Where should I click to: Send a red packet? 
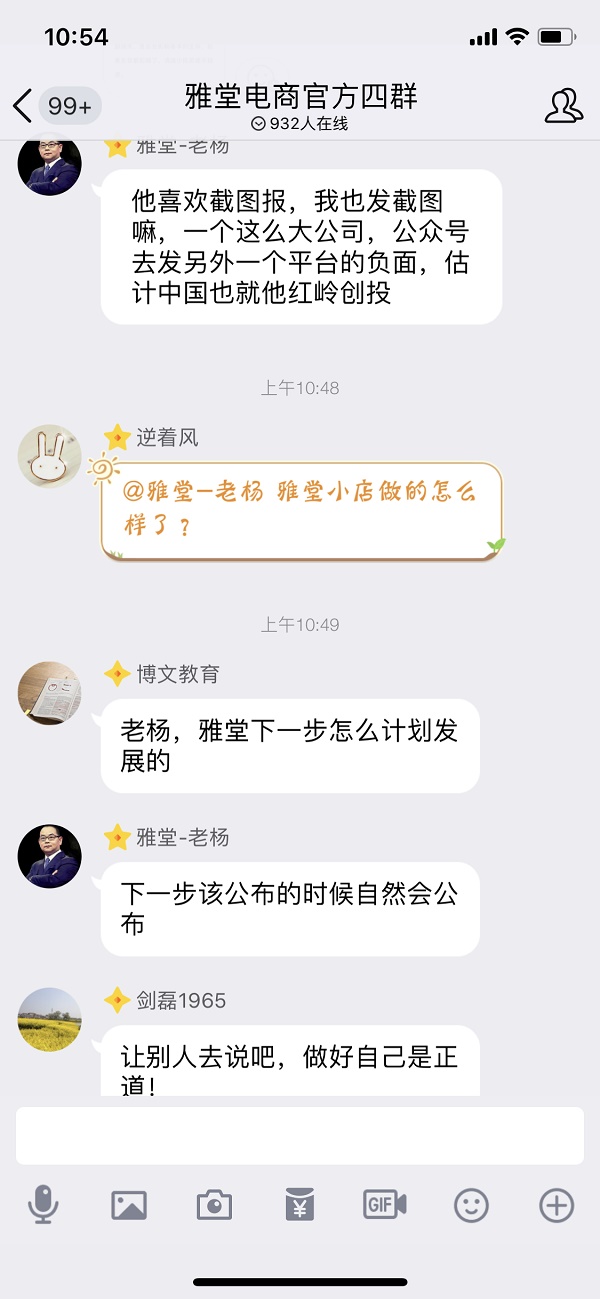(x=299, y=1205)
